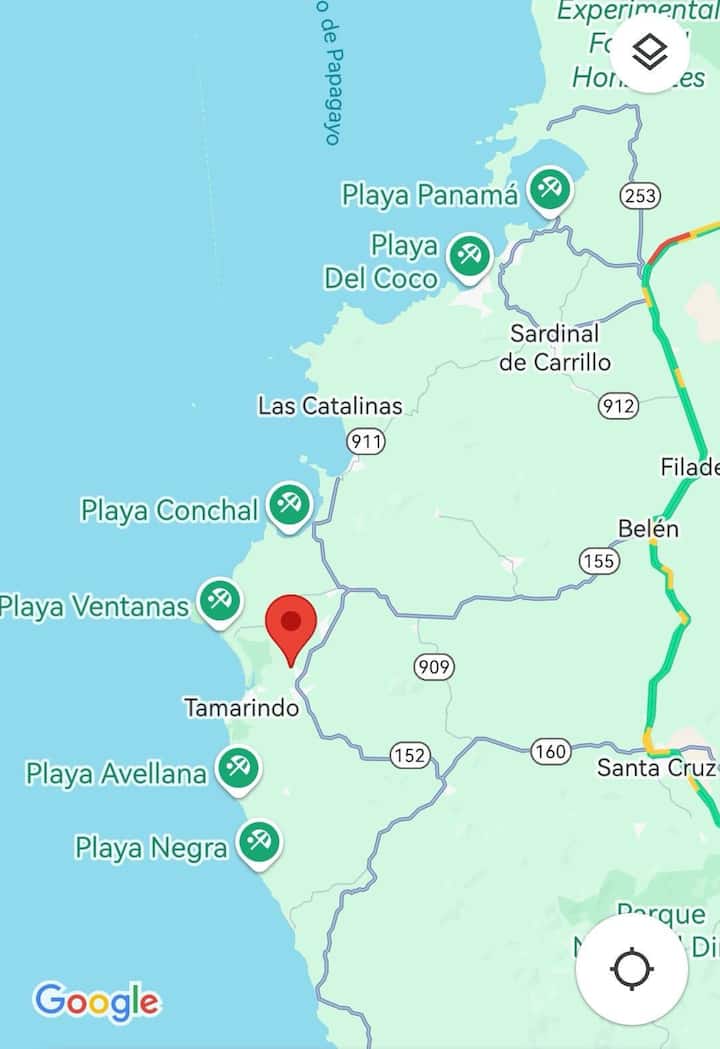The height and width of the screenshot is (1049, 720).
Task: Select the Playa Del Coco beach marker
Action: tap(469, 255)
